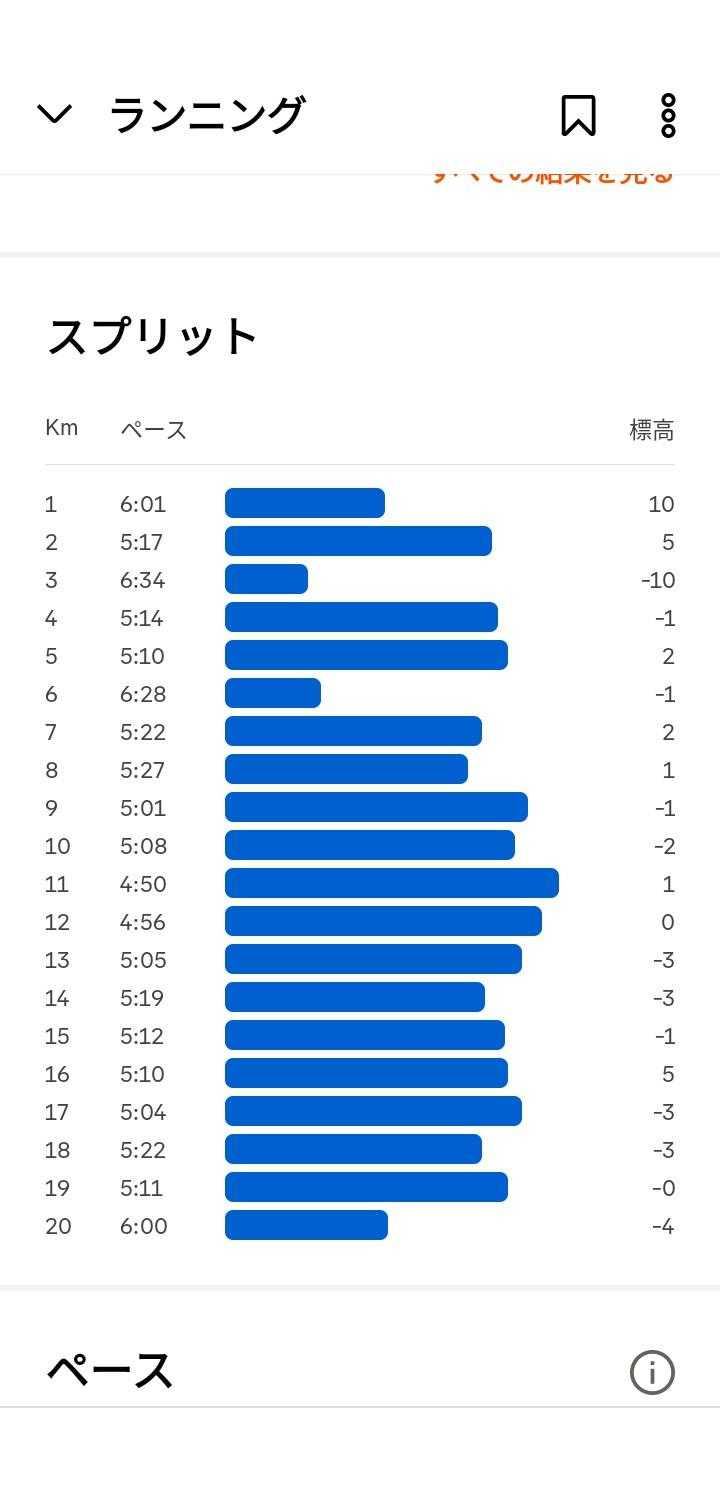Open the すべての結果を見る link
The image size is (720, 1496).
pos(553,178)
